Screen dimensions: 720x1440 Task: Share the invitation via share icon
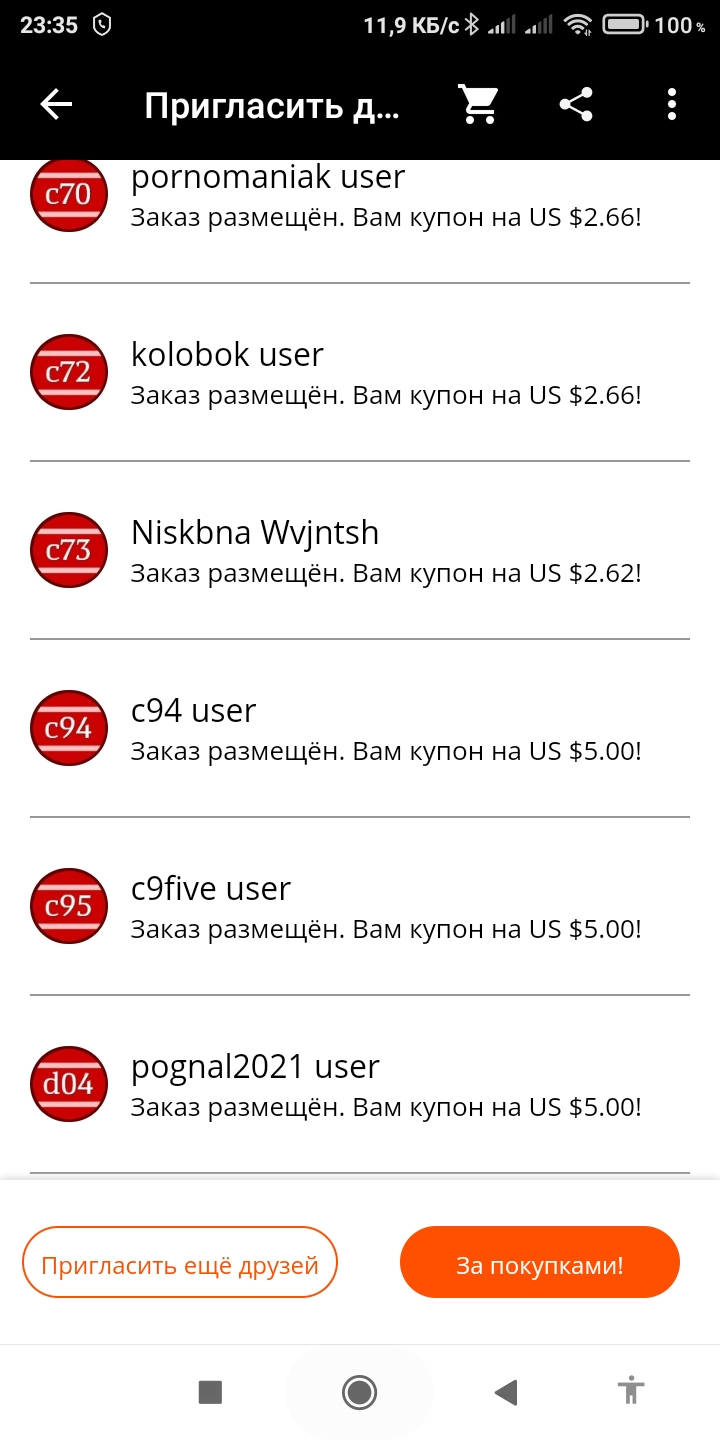point(575,105)
